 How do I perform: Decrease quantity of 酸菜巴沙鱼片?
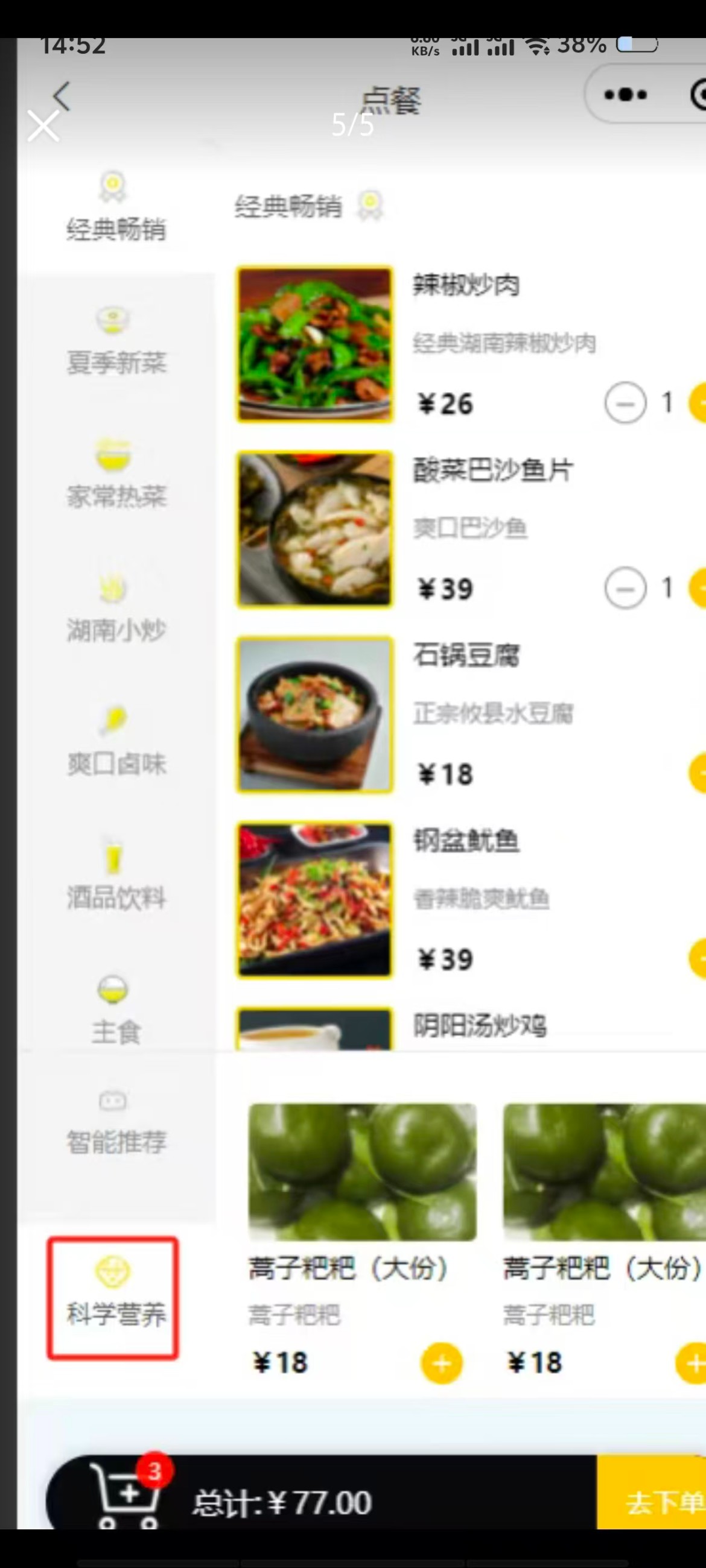[625, 587]
